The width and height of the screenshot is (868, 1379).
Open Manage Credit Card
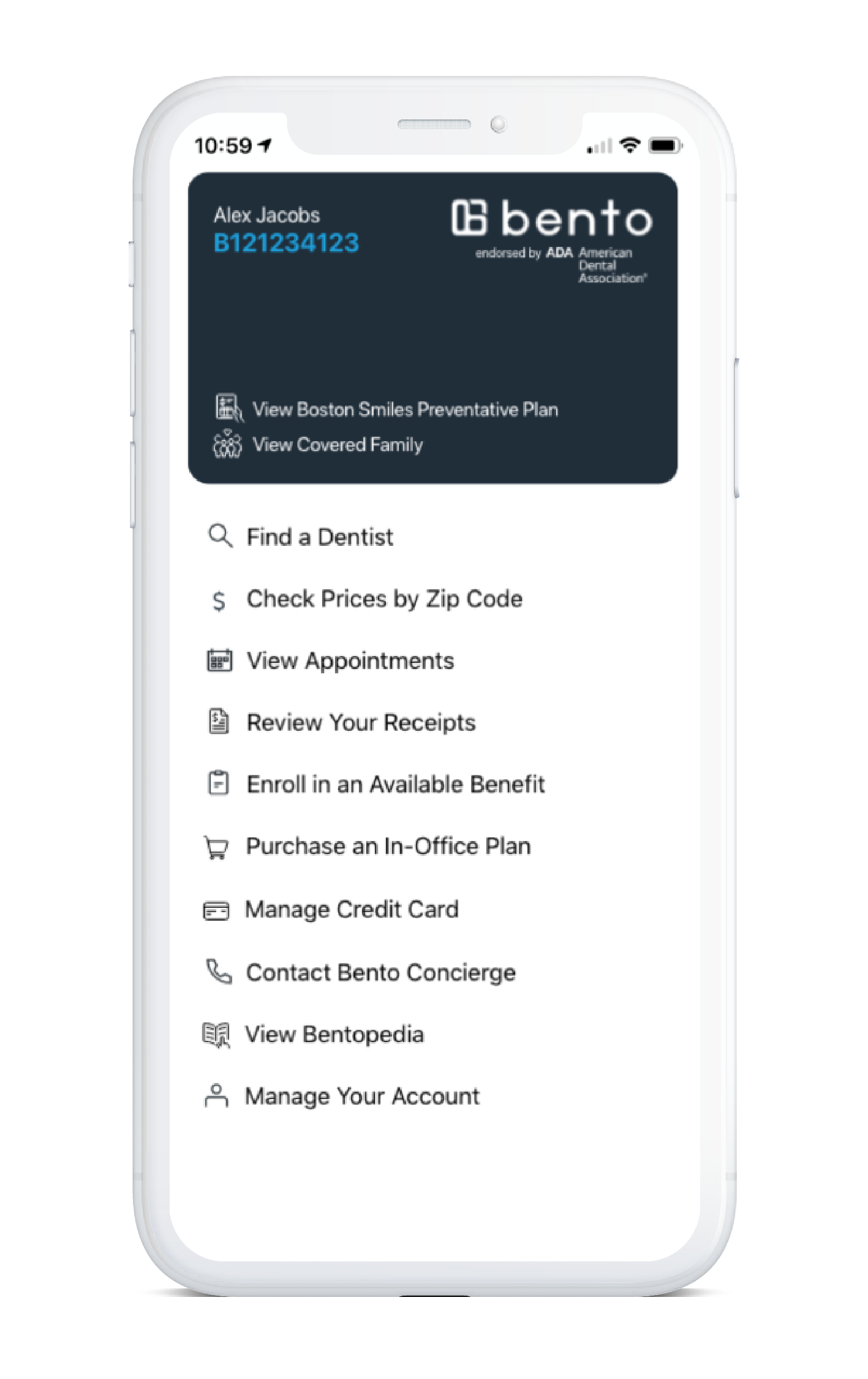tap(351, 909)
